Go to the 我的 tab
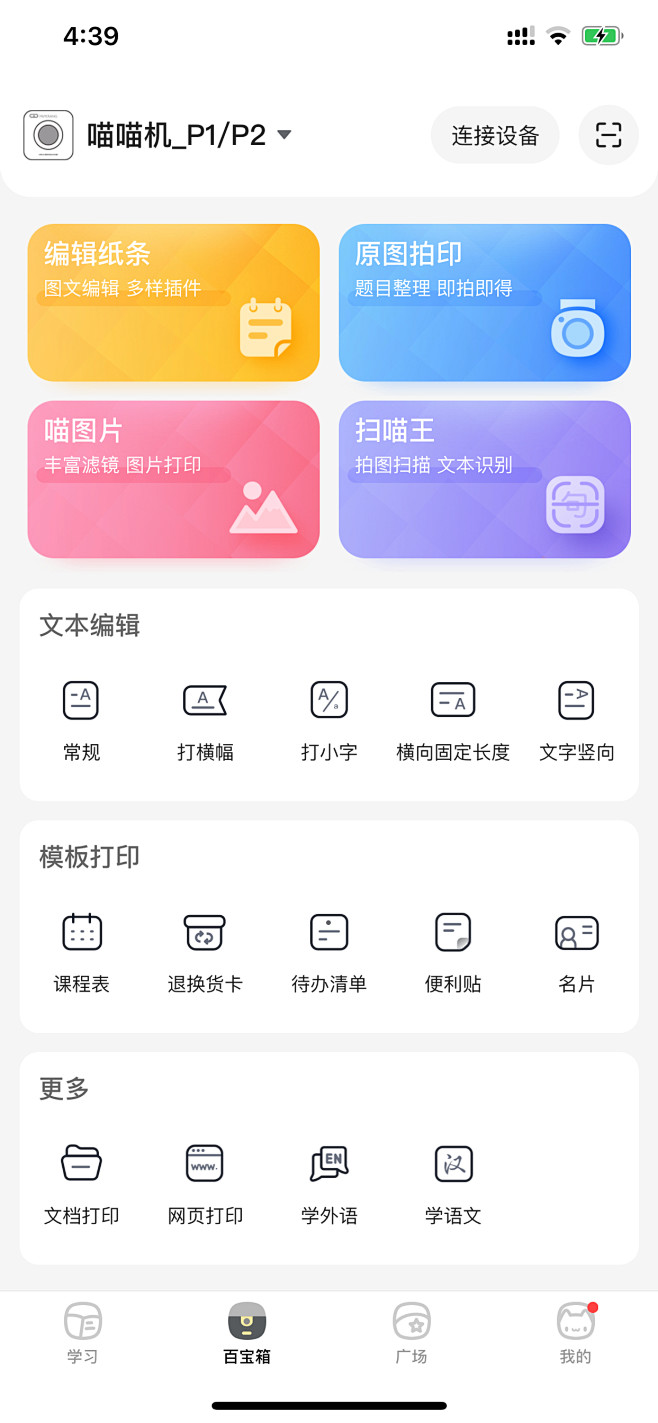Screen dimensions: 658x1423 tap(575, 1334)
